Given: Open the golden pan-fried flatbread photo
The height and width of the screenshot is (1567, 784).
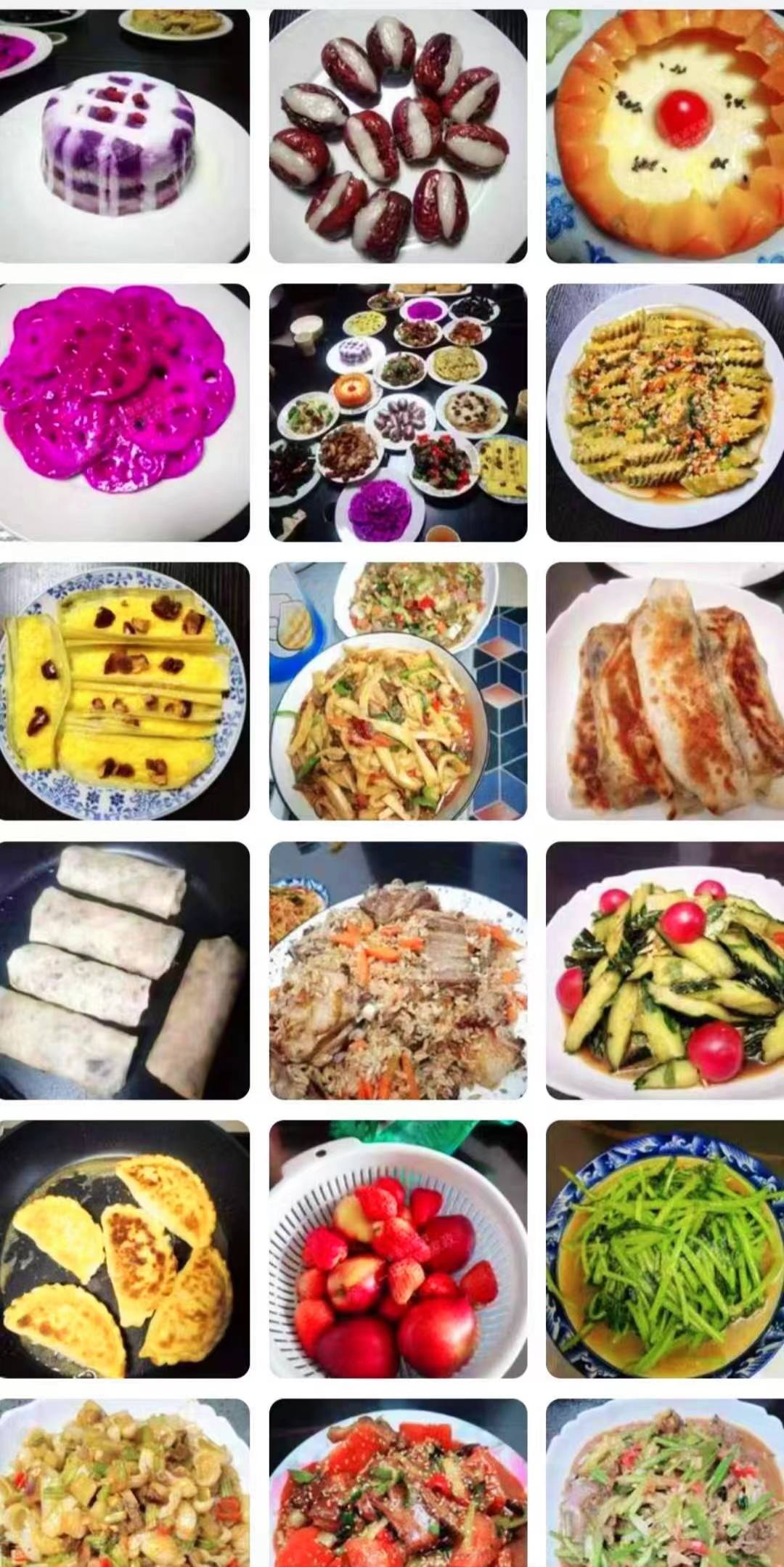Looking at the screenshot, I should (665, 691).
